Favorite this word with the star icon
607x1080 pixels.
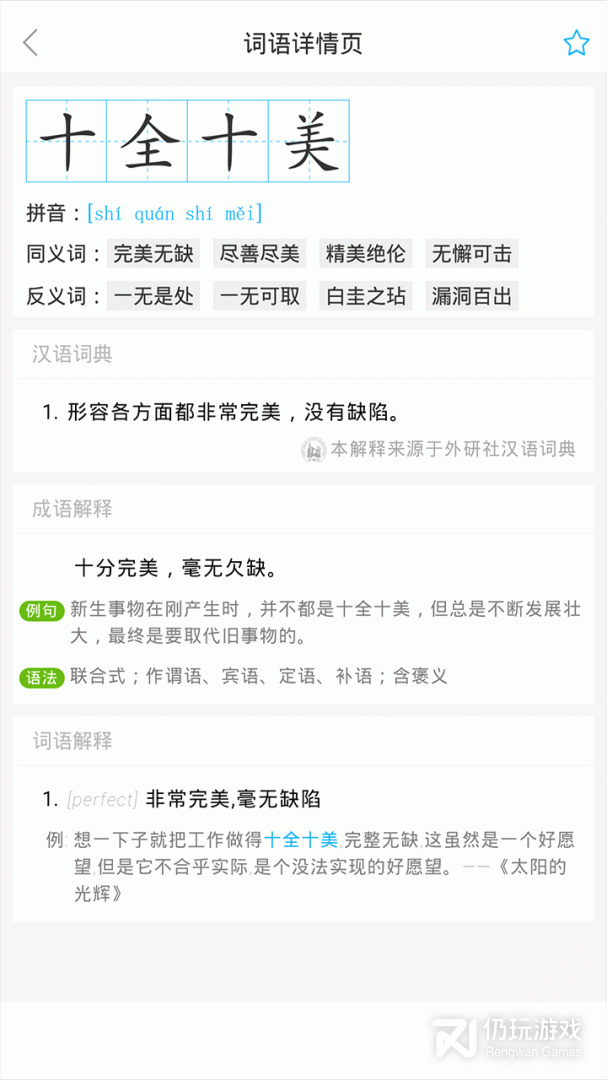pos(576,43)
